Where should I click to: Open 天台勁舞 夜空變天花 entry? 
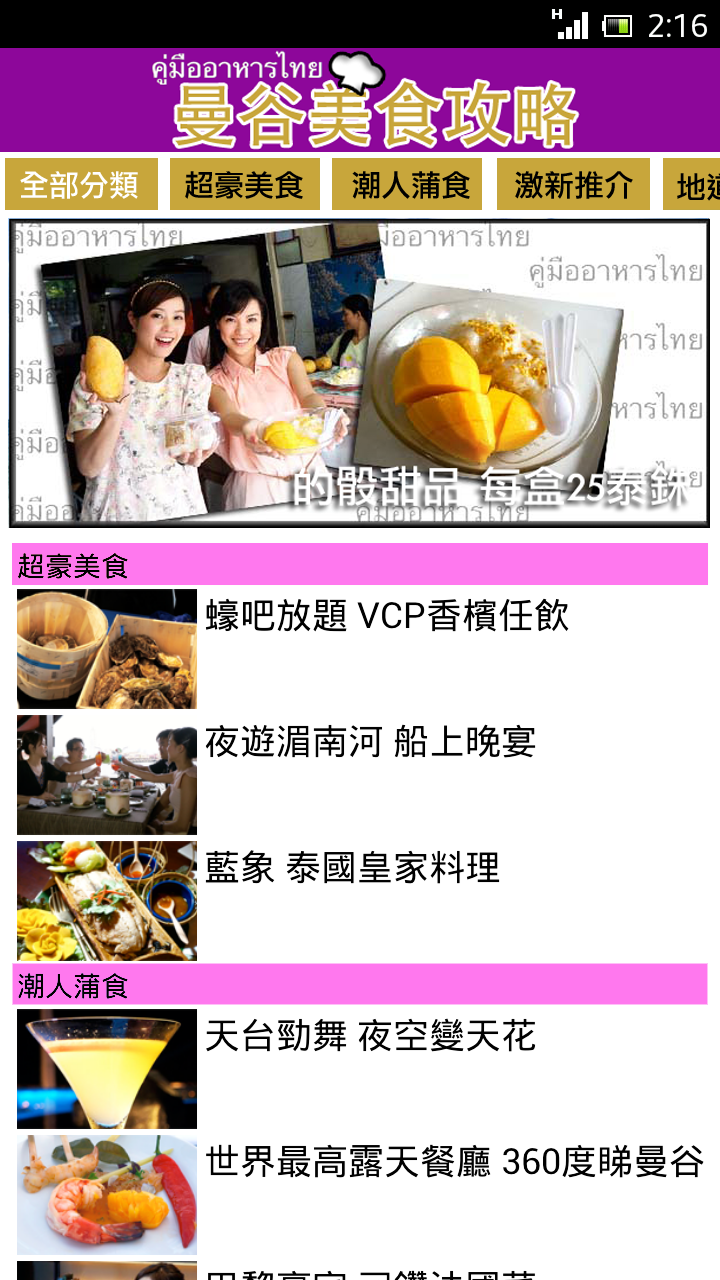click(x=360, y=1068)
